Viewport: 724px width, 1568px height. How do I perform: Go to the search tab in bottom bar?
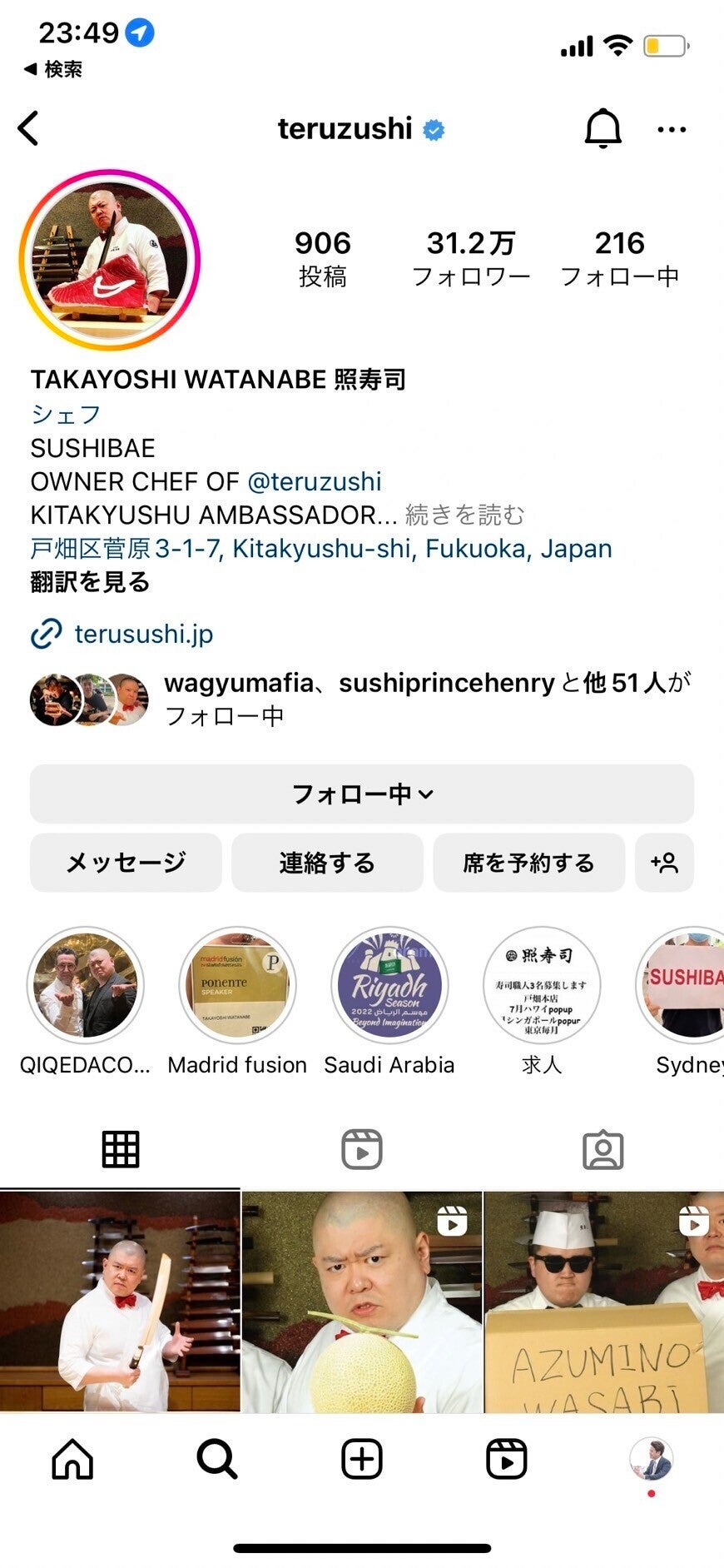(217, 1460)
